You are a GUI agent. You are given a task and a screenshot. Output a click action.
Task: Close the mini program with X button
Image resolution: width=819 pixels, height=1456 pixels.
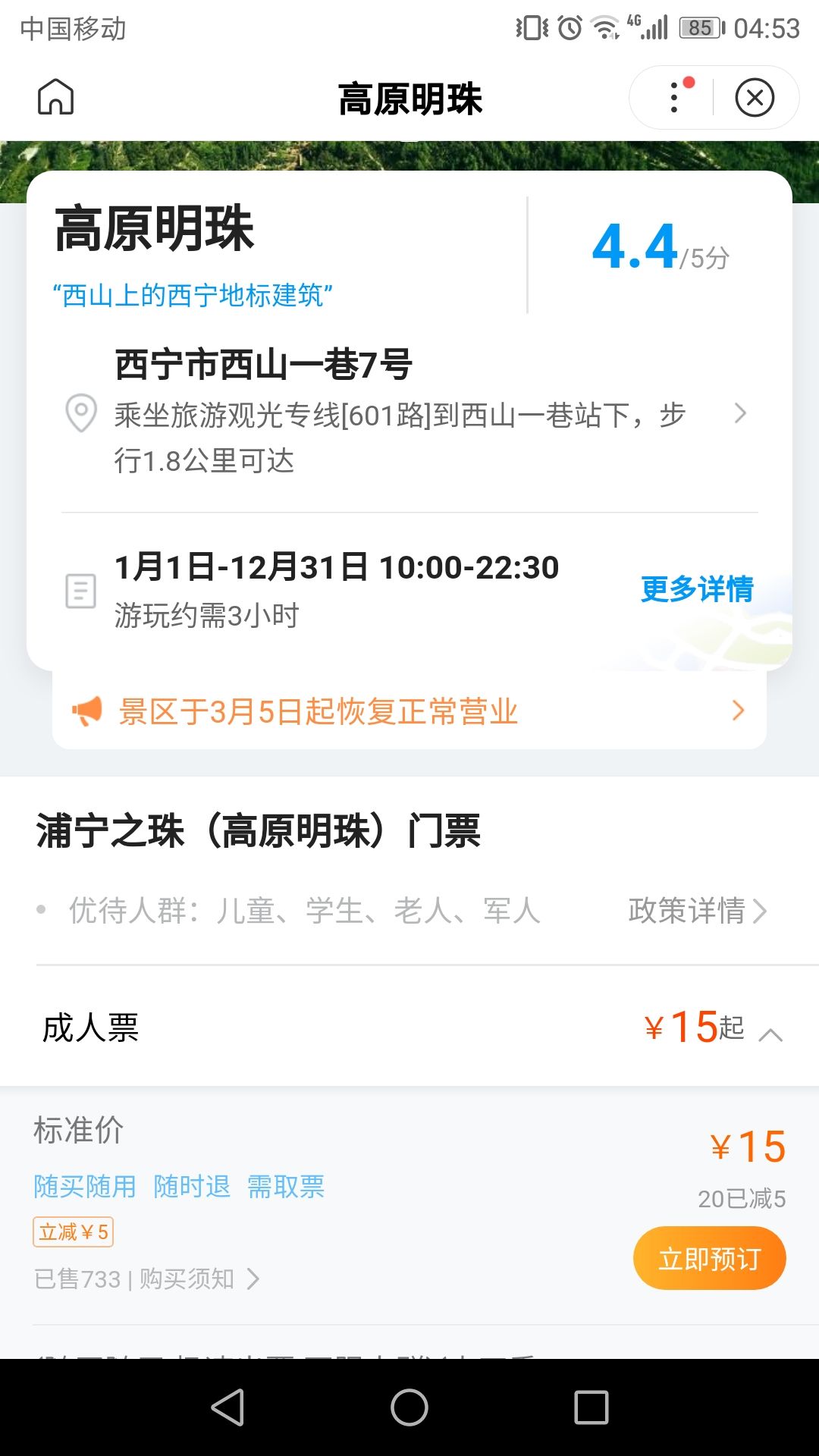tap(755, 97)
